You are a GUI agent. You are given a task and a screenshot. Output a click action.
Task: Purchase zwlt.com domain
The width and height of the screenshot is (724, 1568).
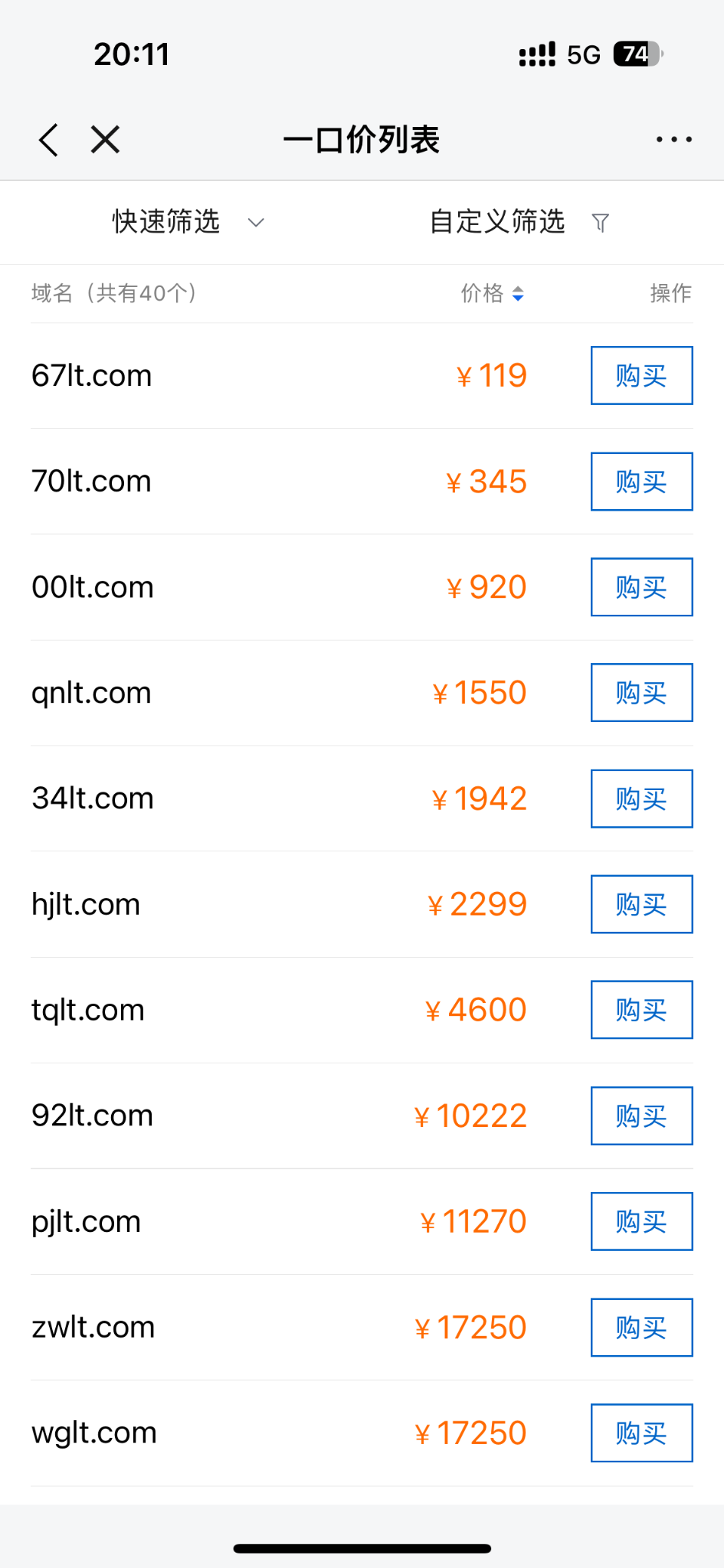point(641,1327)
